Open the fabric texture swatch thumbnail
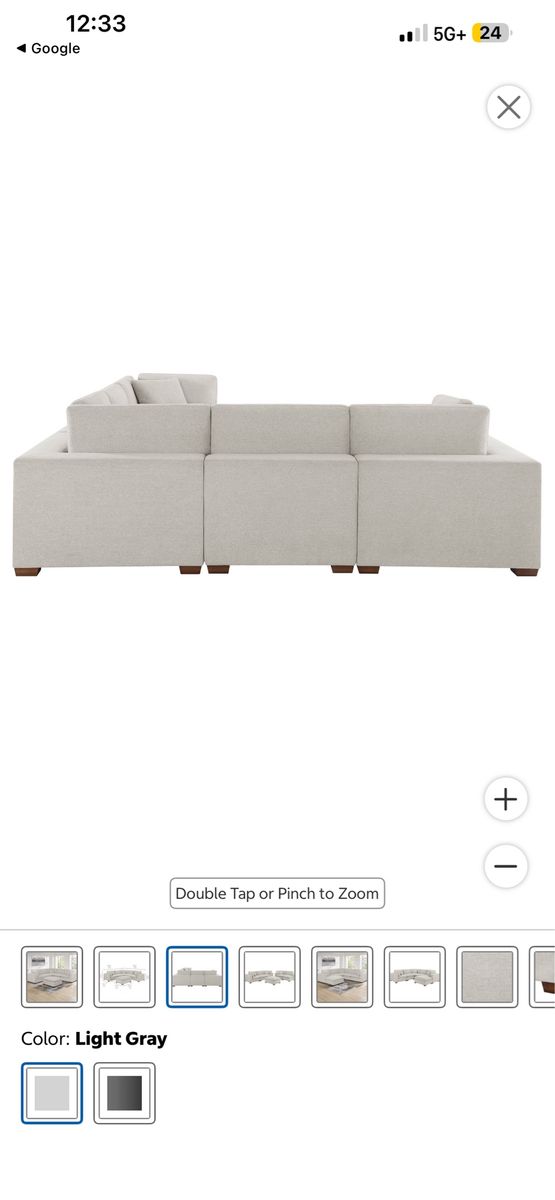The image size is (555, 1200). pos(488,977)
